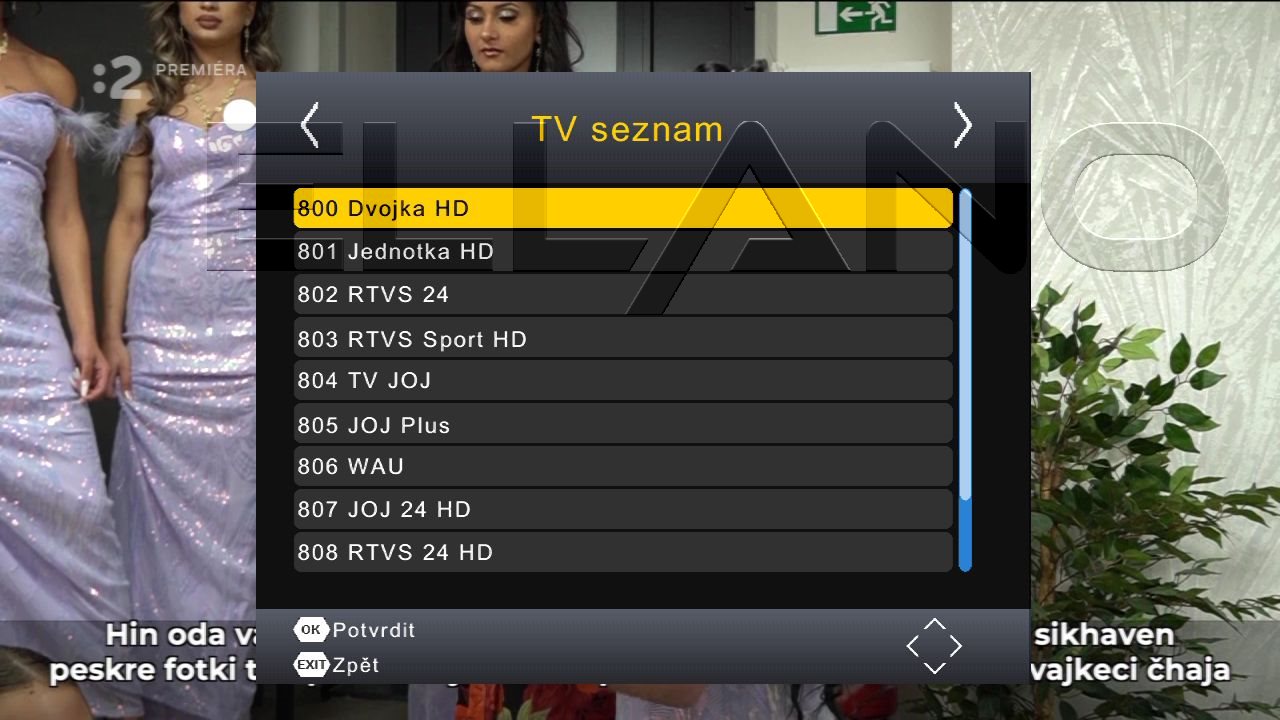Go to next list with right arrow
The width and height of the screenshot is (1280, 720).
pos(962,126)
